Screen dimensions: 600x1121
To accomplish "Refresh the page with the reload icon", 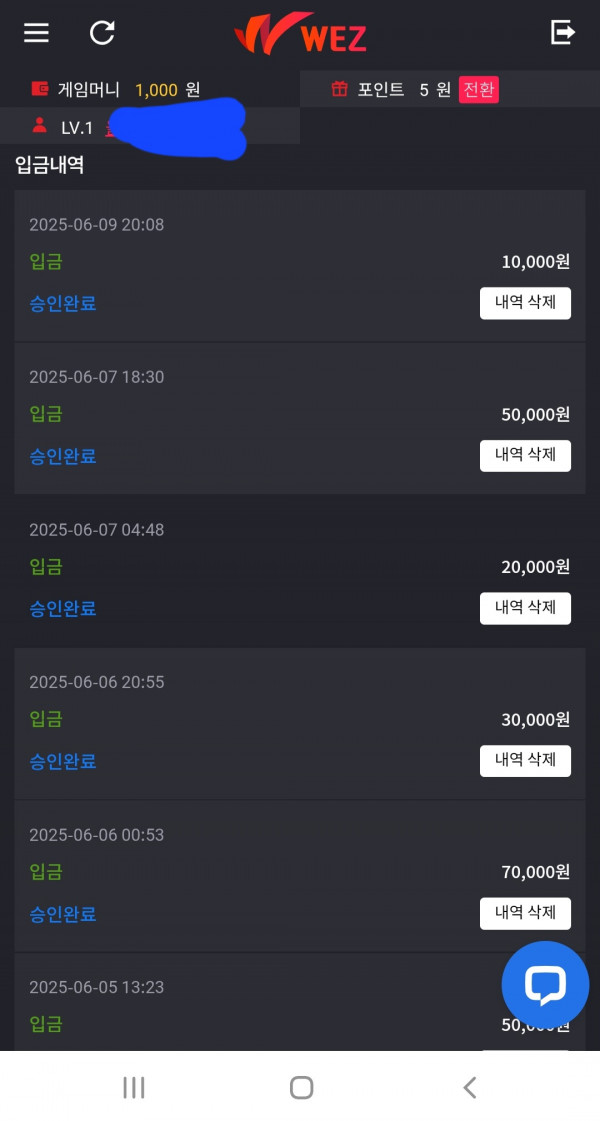I will (102, 33).
